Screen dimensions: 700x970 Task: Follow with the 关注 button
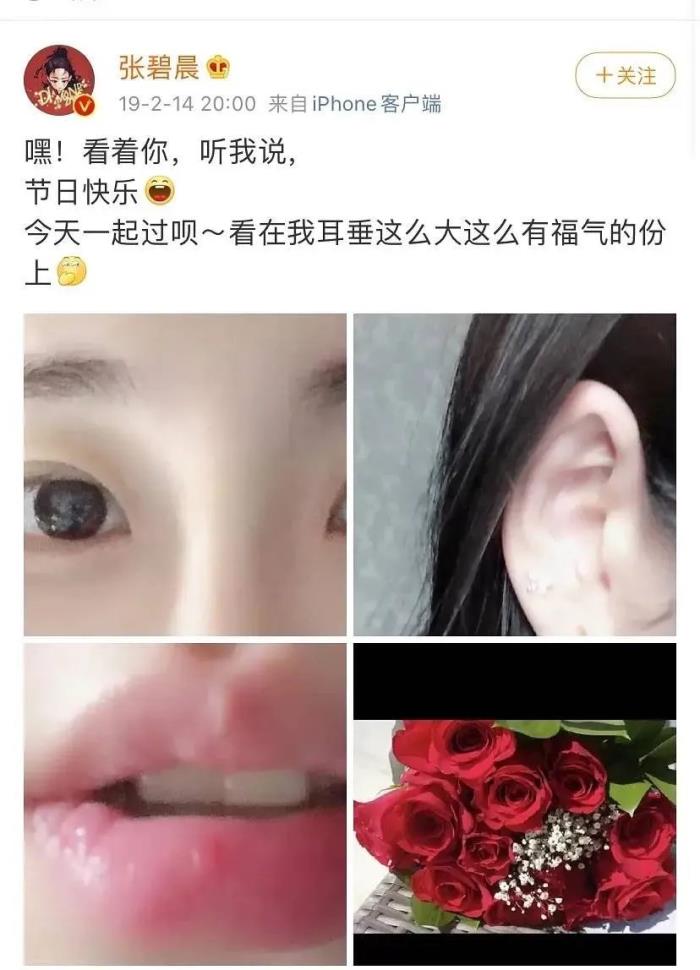[x=625, y=75]
